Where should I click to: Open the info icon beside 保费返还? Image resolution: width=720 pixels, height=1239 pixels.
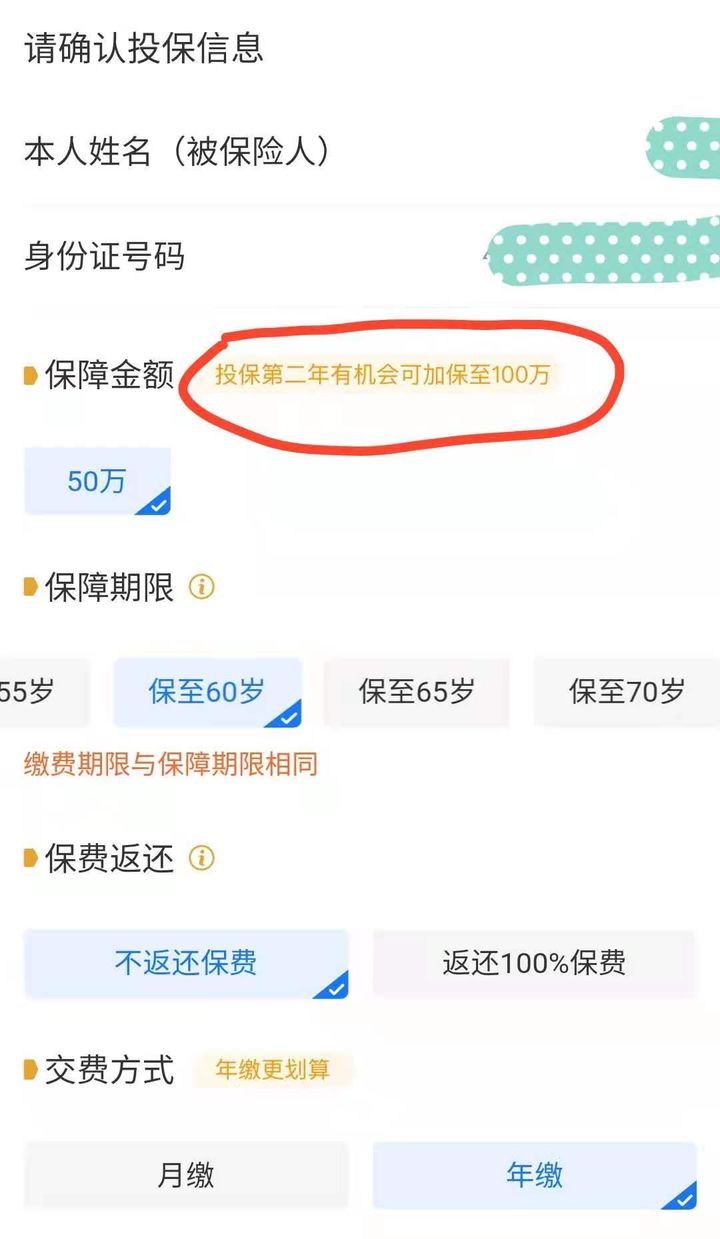[201, 858]
